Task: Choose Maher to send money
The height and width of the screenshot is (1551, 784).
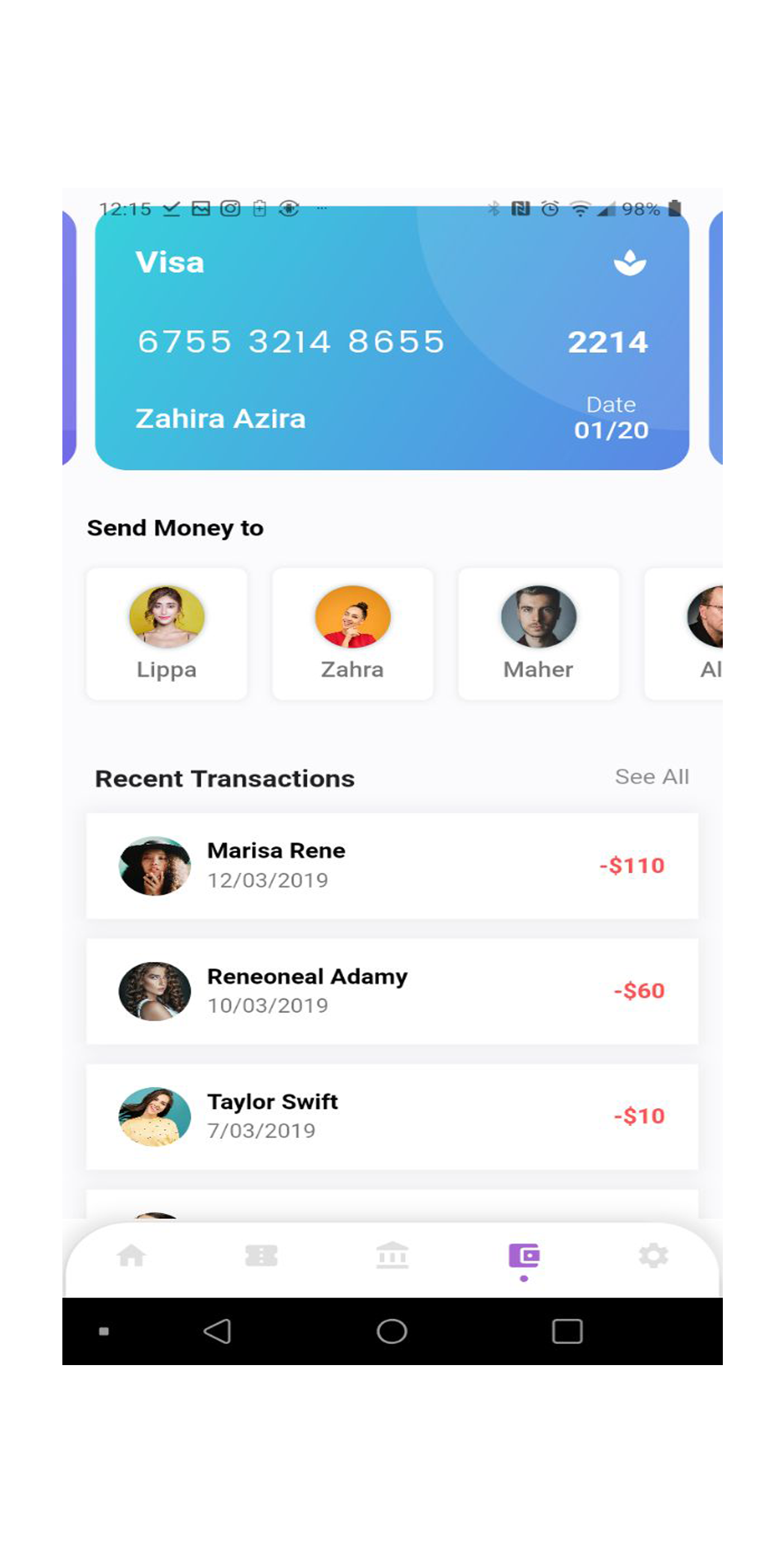Action: 538,633
